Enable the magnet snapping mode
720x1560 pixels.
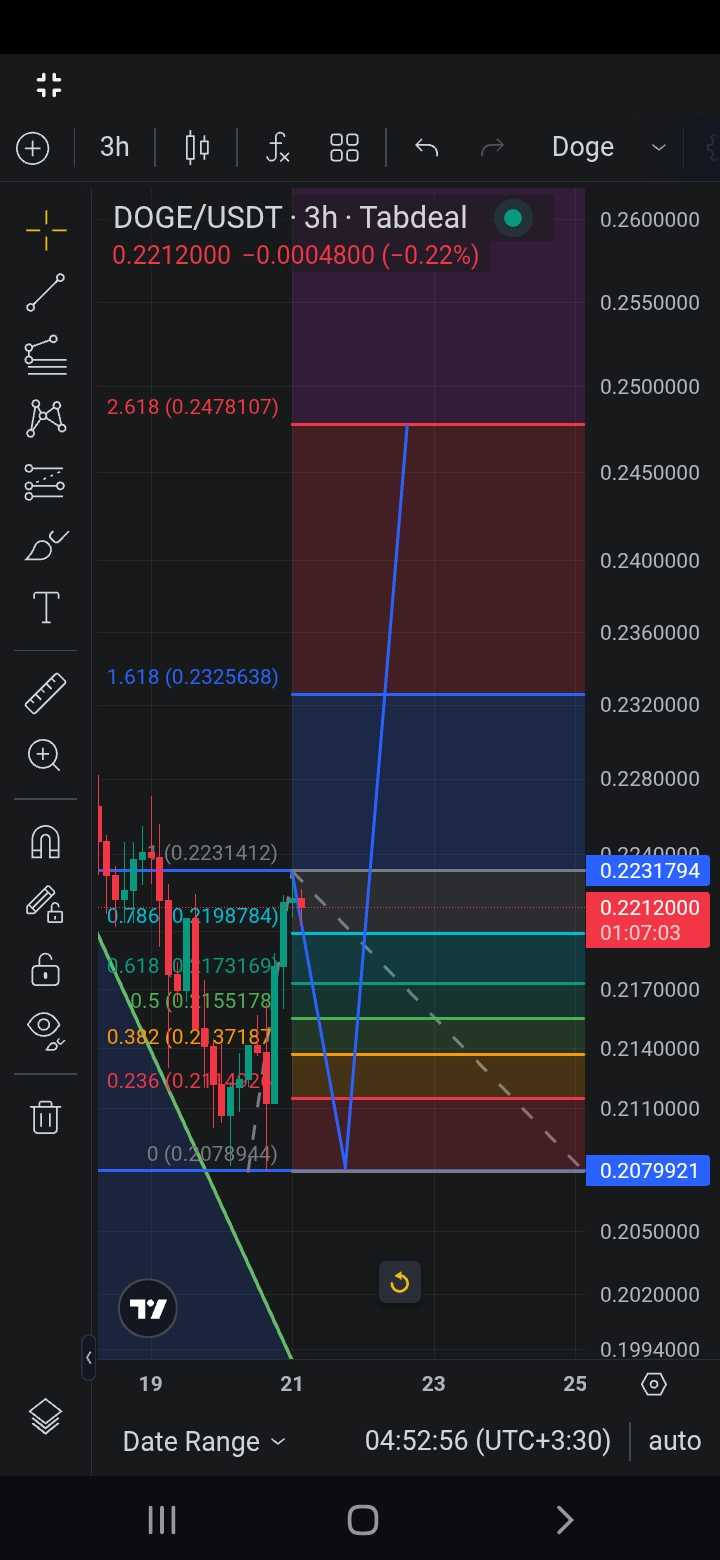point(46,843)
